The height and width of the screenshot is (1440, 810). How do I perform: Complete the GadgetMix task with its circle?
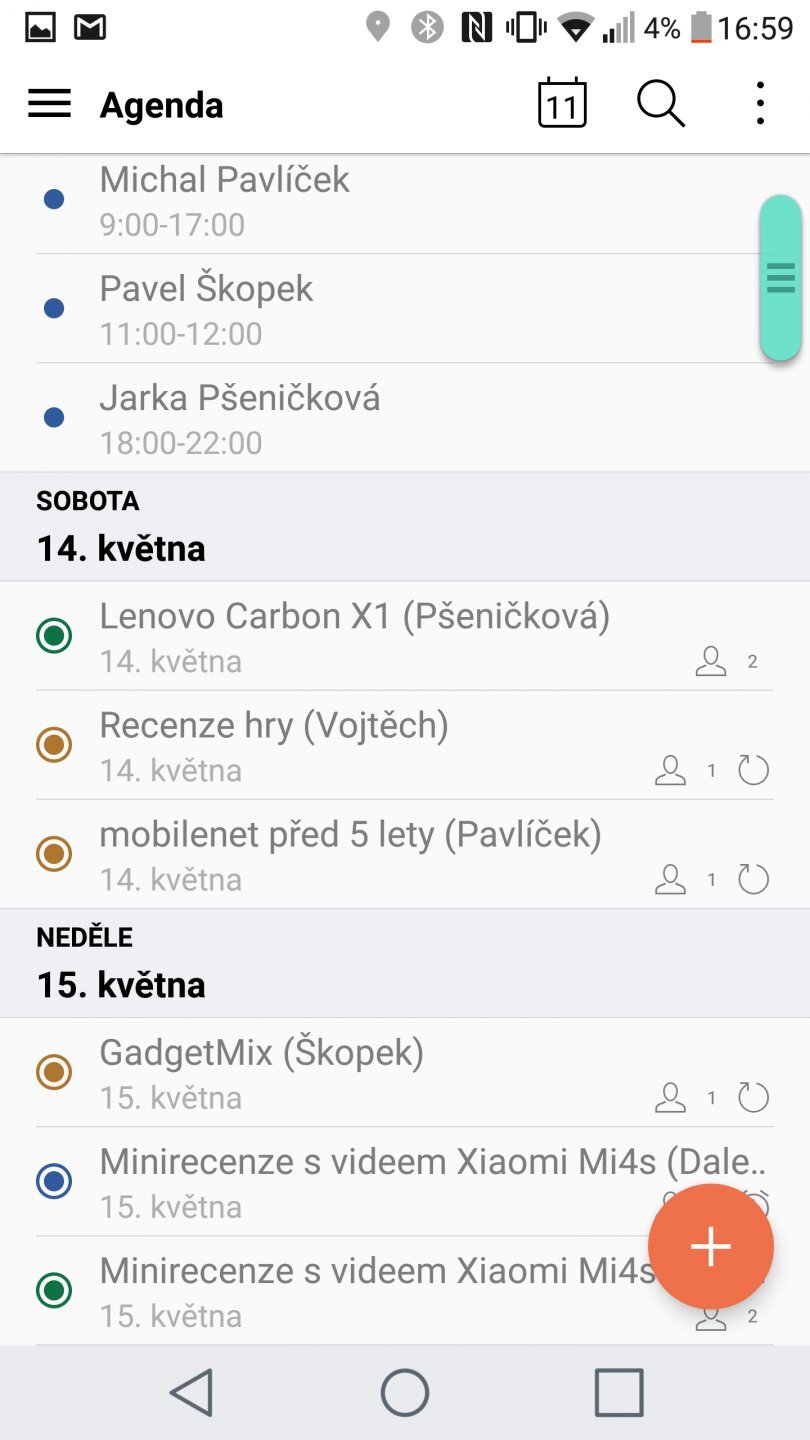(54, 1072)
